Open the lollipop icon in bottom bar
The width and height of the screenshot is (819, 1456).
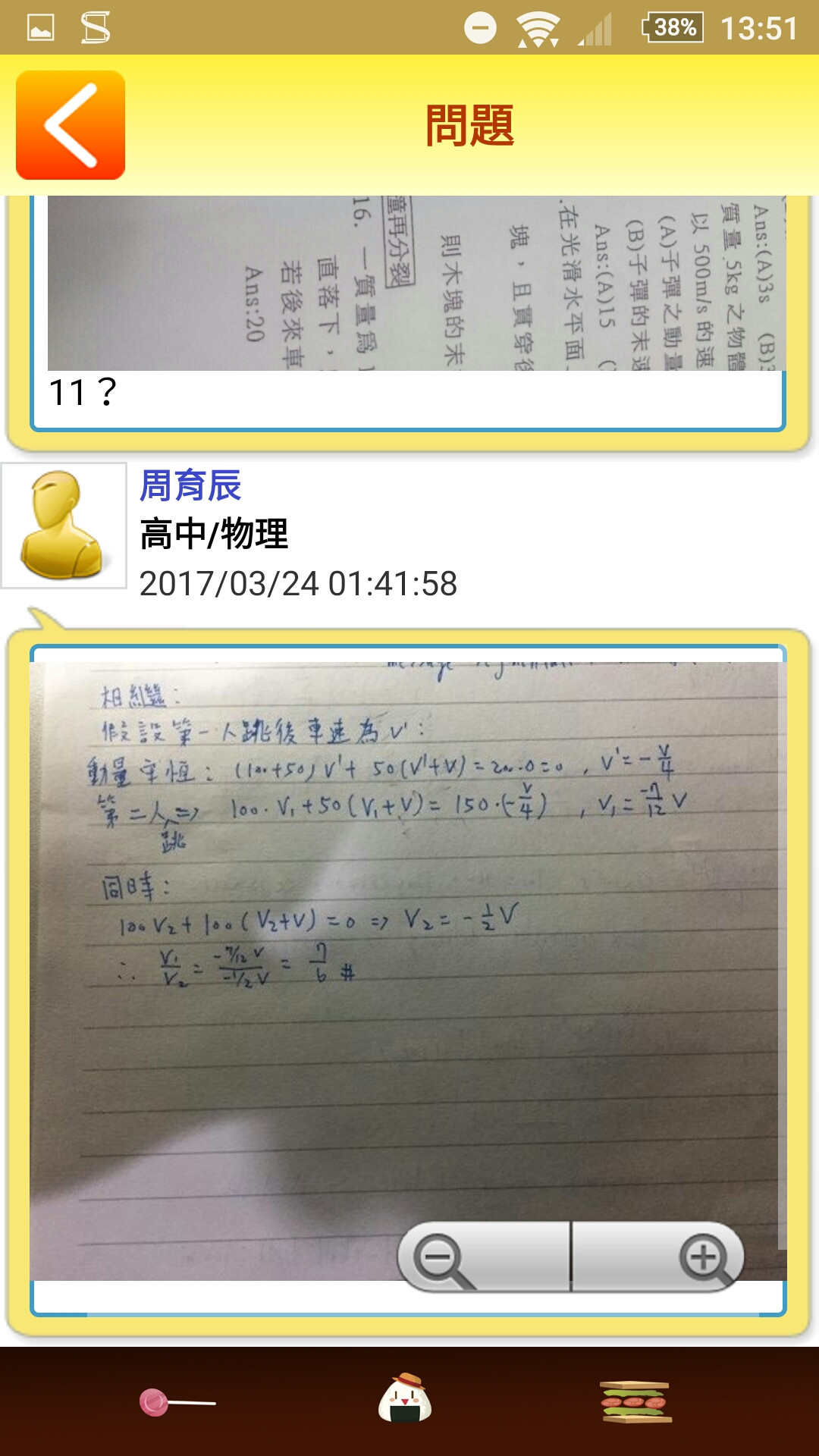[176, 1402]
